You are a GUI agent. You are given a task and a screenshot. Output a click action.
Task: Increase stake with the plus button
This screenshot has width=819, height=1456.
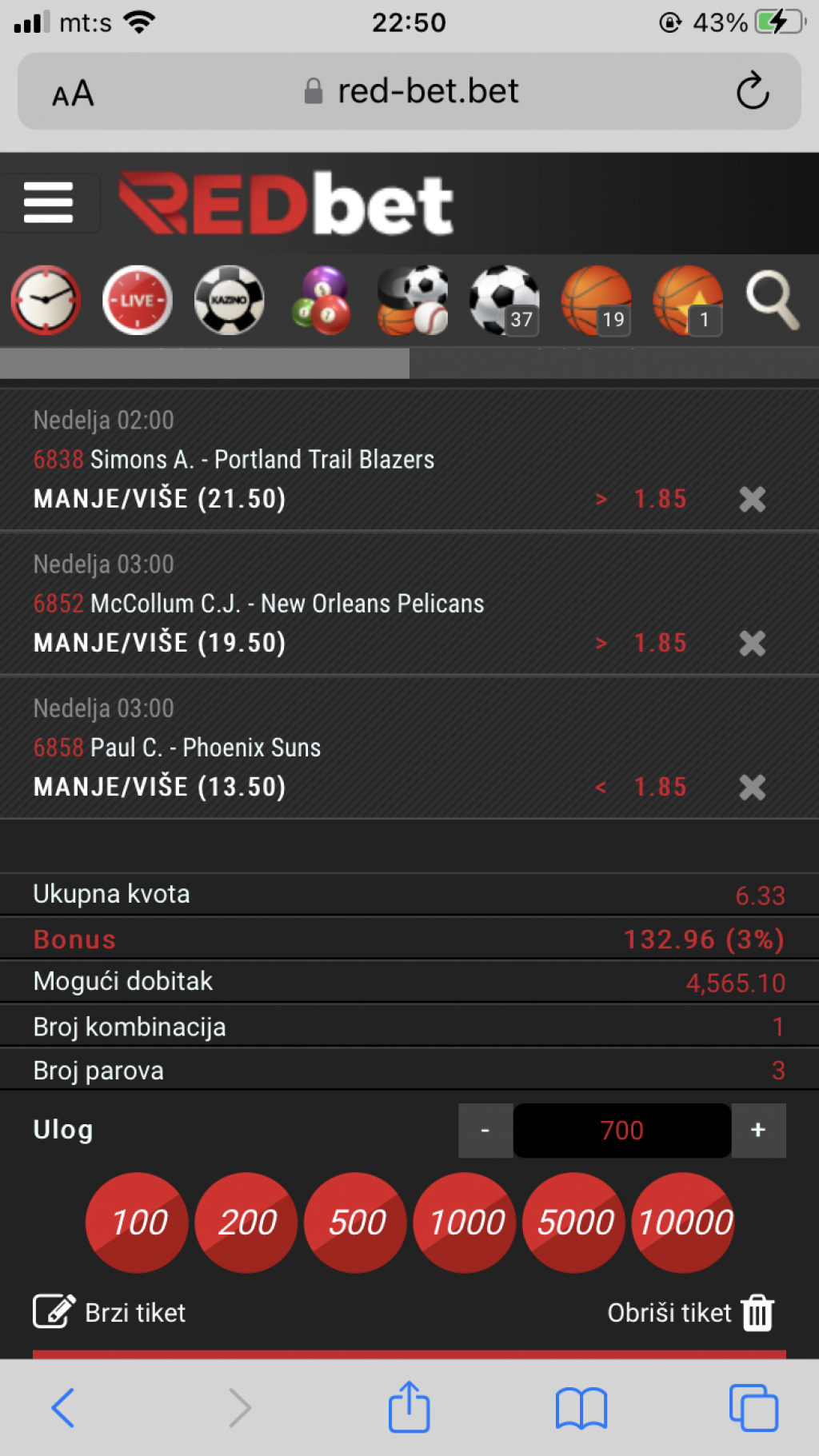pyautogui.click(x=758, y=1130)
